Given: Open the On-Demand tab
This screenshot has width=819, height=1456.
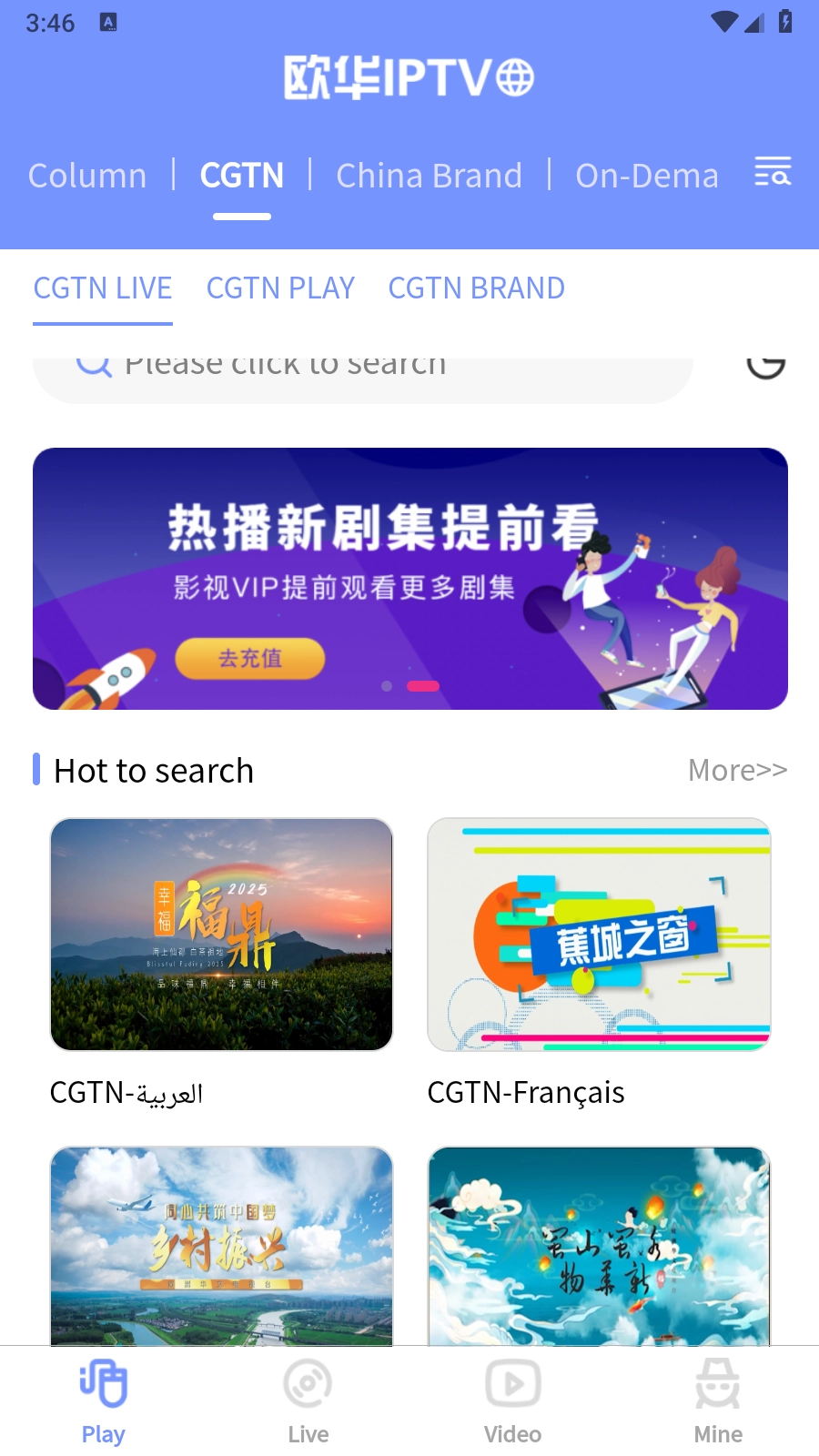Looking at the screenshot, I should [647, 176].
